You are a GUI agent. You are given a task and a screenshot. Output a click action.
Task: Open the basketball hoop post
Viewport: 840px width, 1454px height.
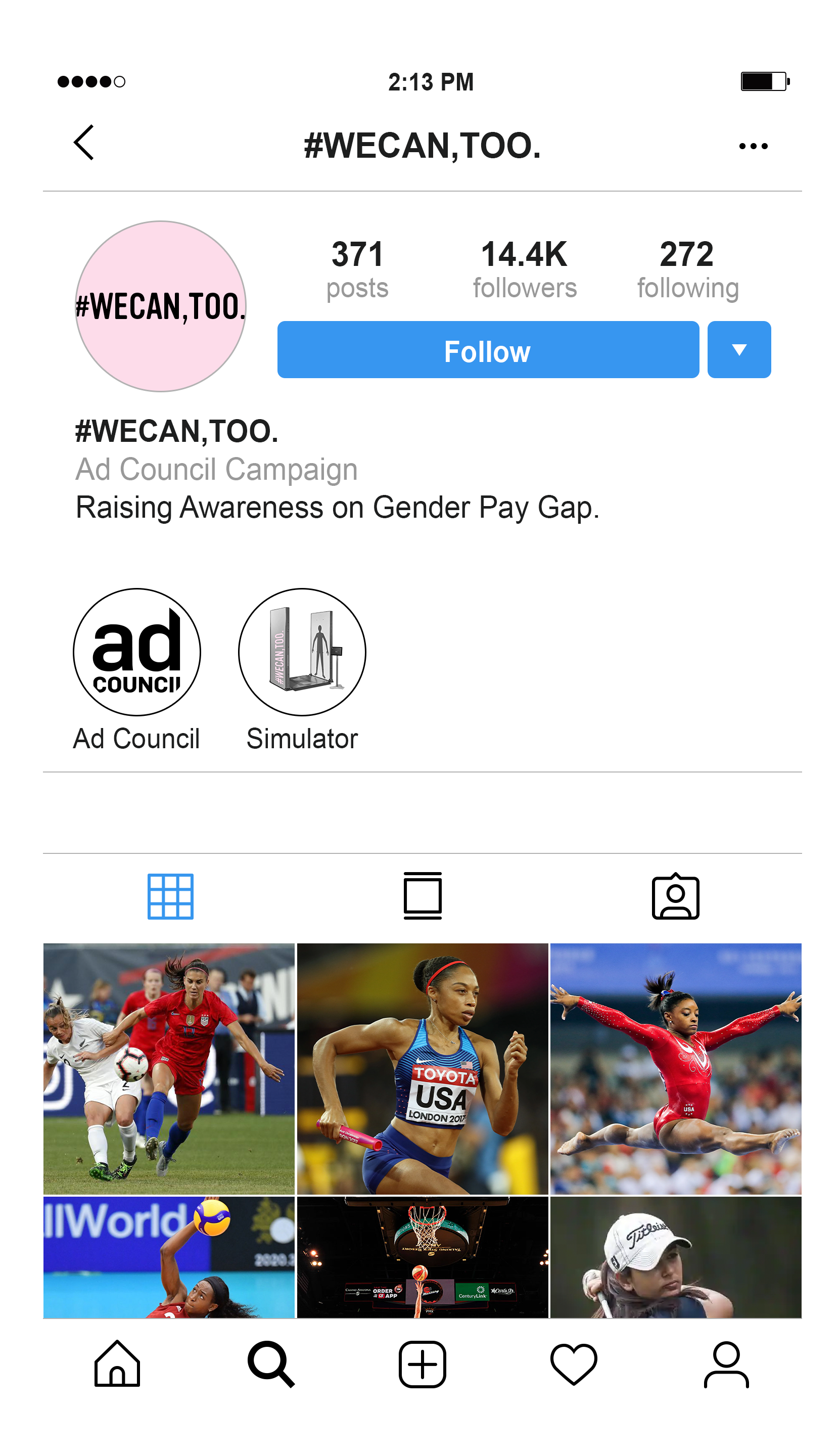(x=423, y=1257)
